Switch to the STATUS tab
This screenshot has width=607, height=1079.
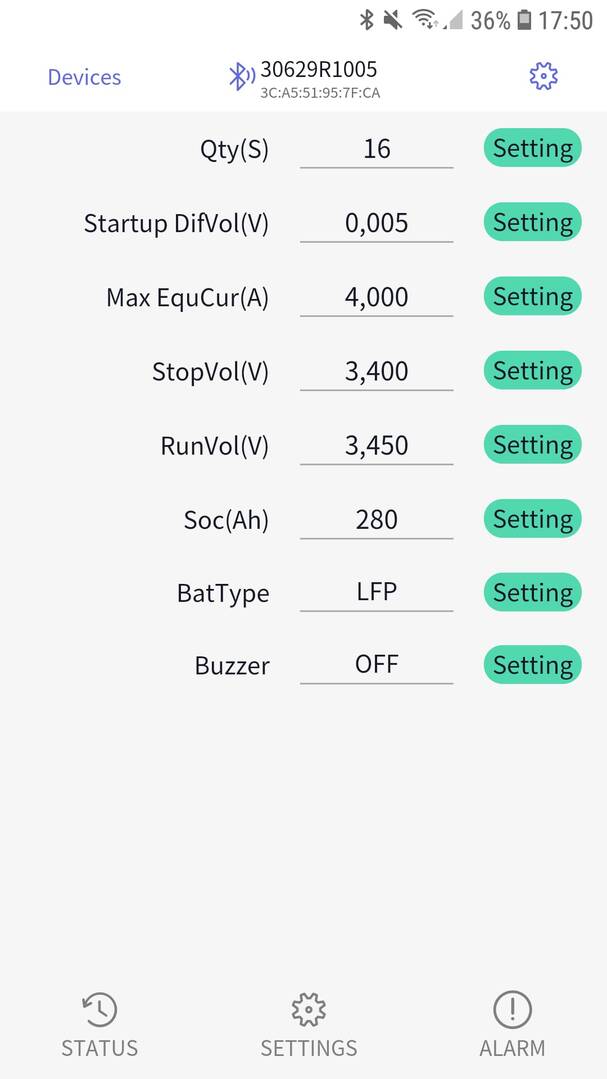coord(99,1025)
